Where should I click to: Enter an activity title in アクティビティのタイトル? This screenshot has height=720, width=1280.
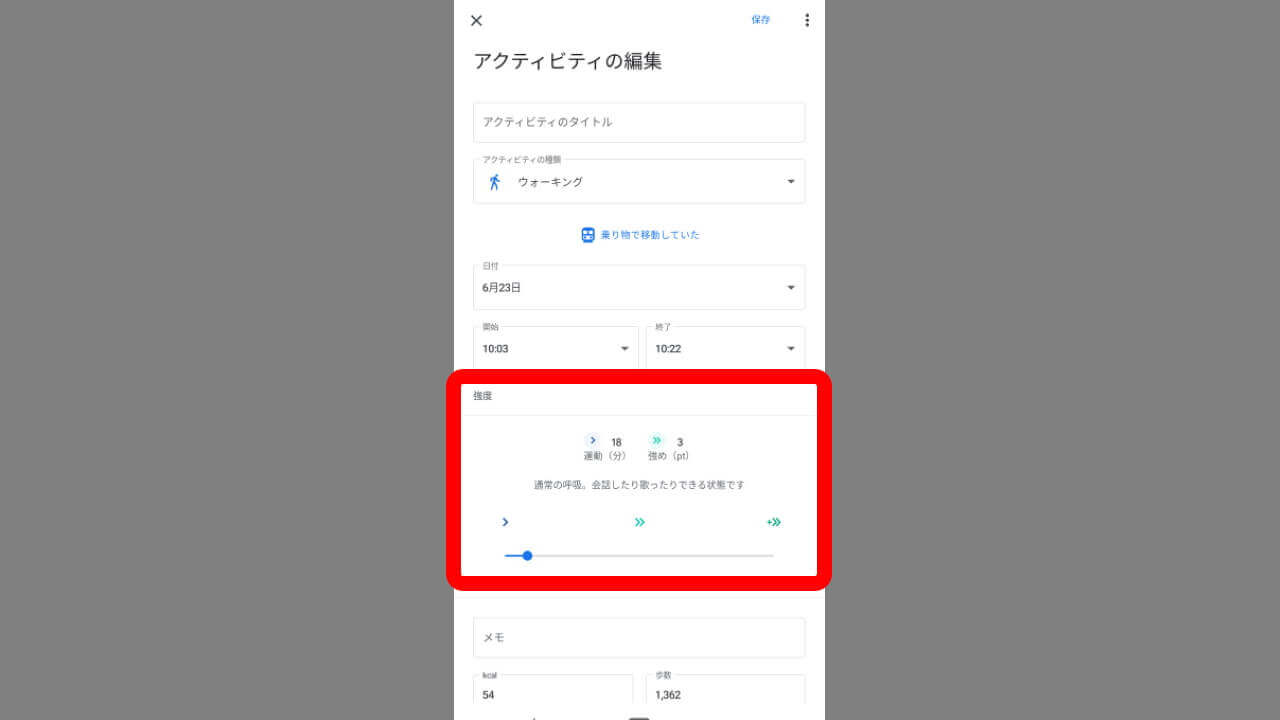[639, 122]
